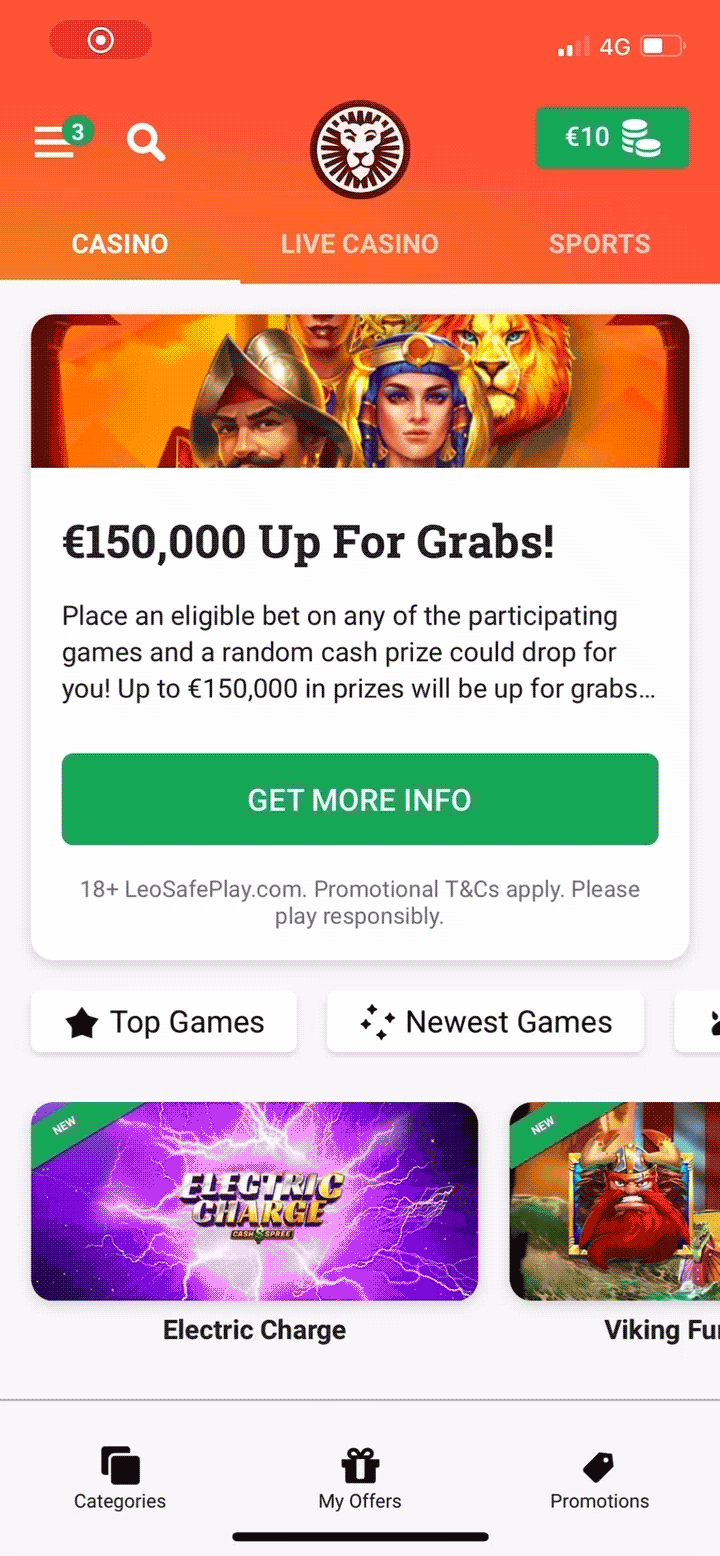The width and height of the screenshot is (720, 1556).
Task: Switch to the Live Casino tab
Action: click(359, 244)
